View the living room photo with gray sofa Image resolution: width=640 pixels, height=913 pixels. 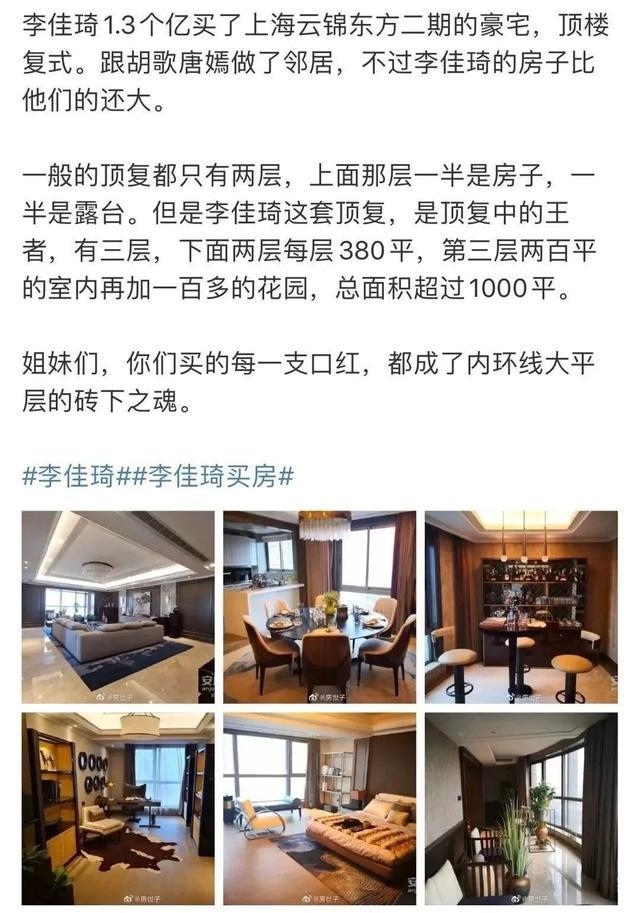(x=118, y=607)
